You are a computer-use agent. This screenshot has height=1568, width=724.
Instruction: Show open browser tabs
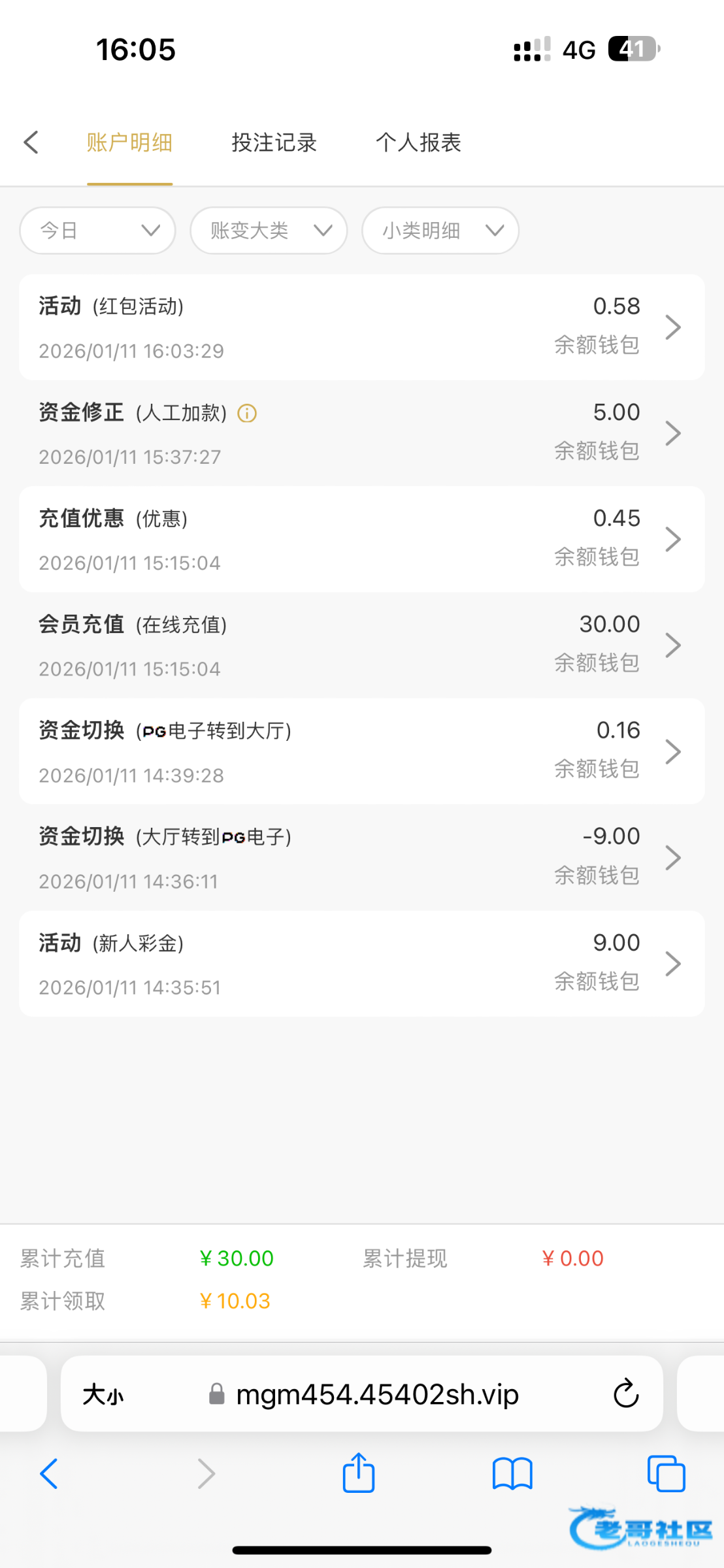tap(666, 1474)
